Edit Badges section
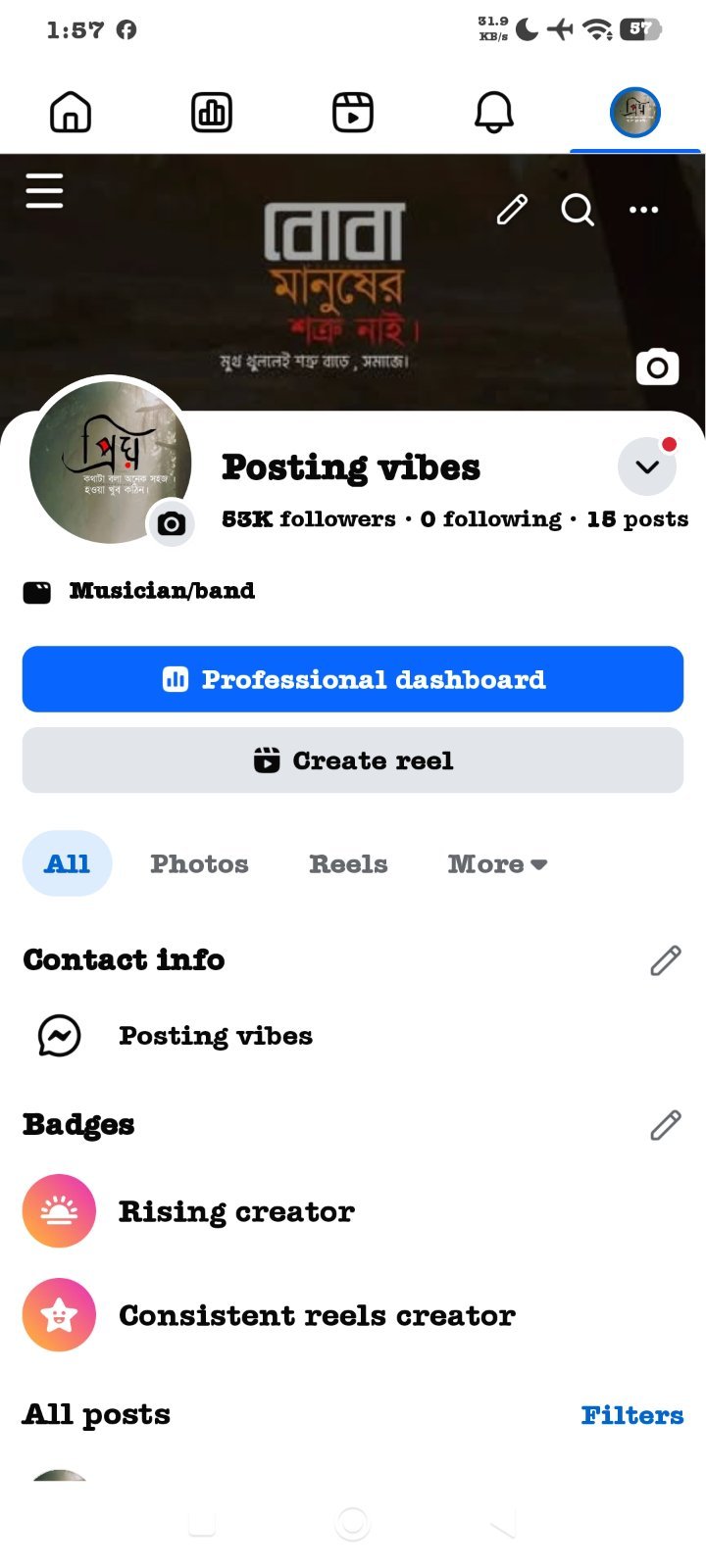The width and height of the screenshot is (706, 1568). [x=666, y=1125]
